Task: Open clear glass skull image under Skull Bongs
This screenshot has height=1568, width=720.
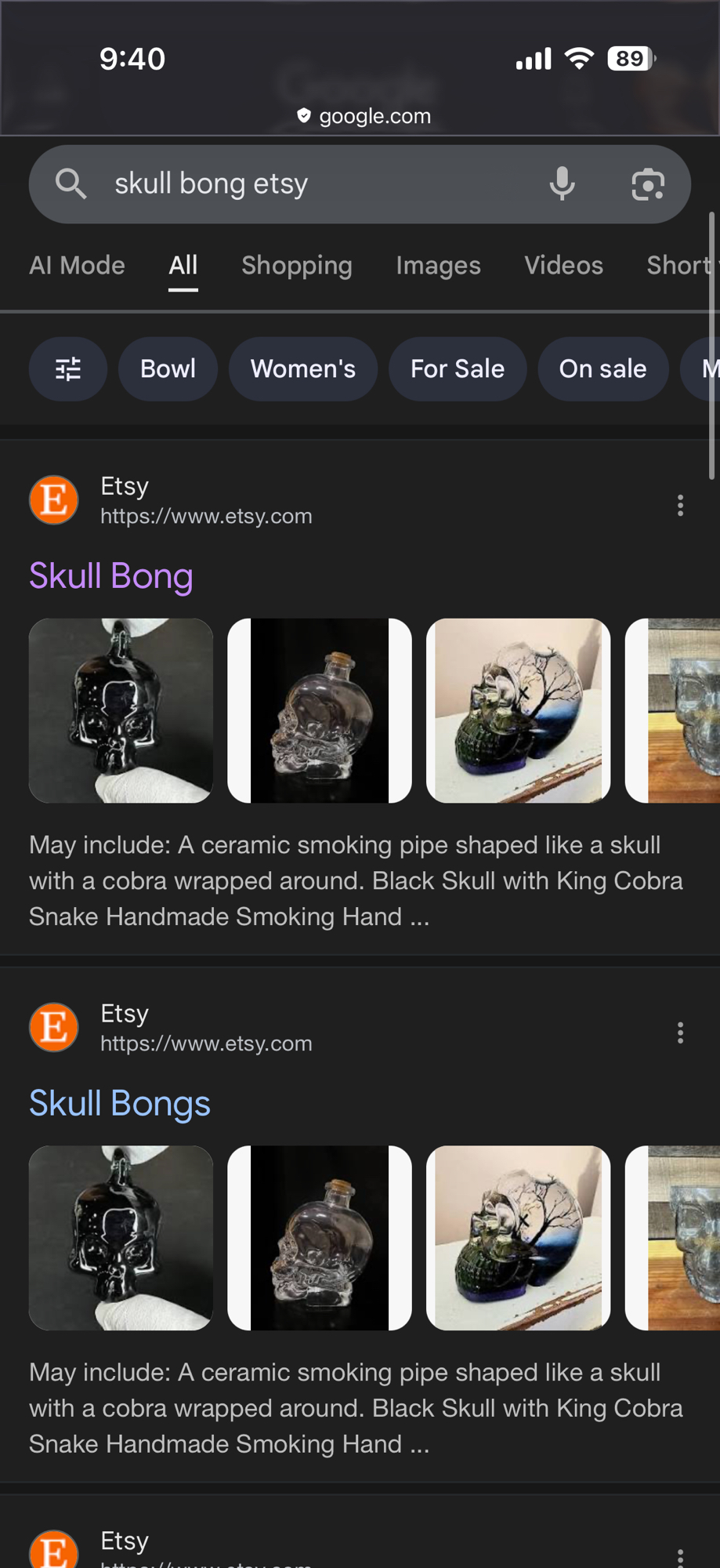Action: tap(319, 1238)
